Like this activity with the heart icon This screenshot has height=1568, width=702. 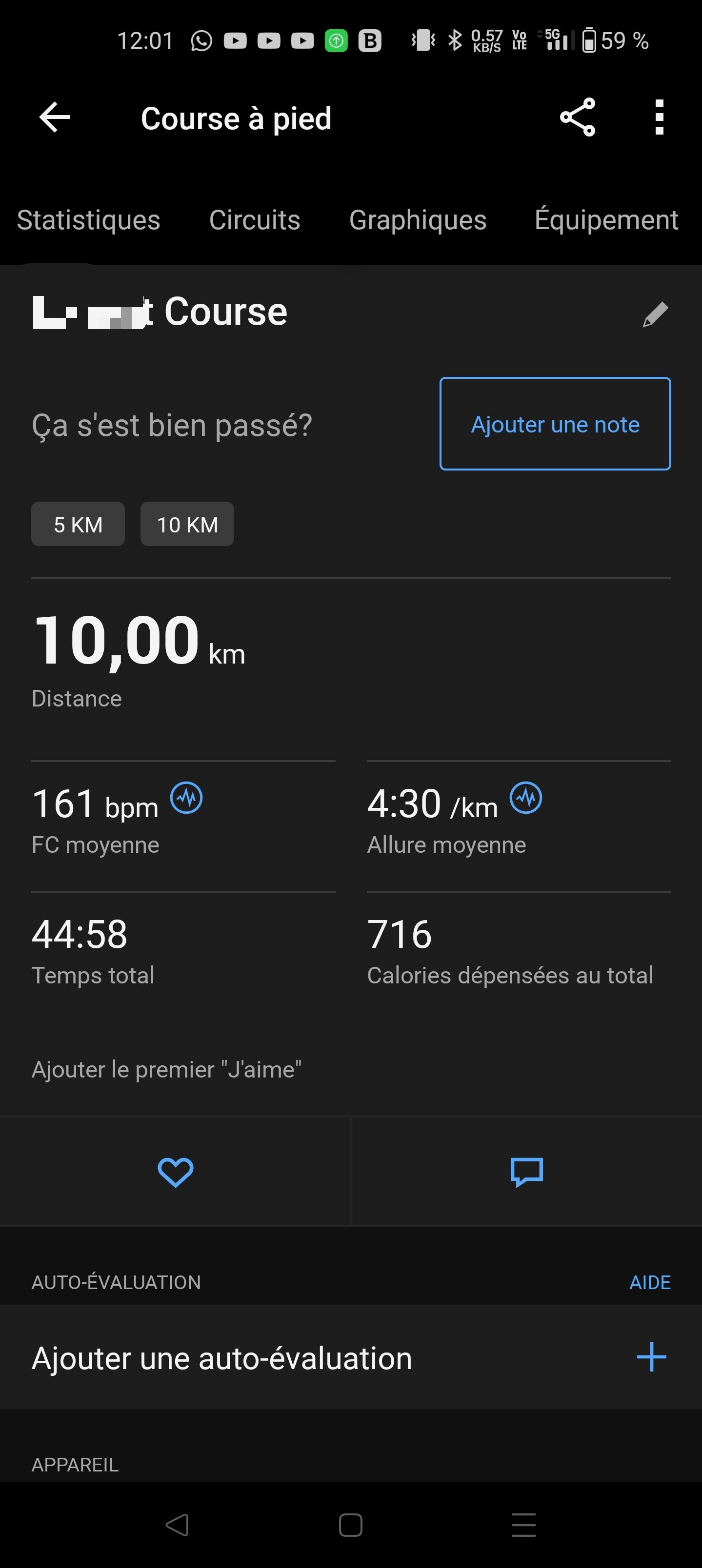175,1172
